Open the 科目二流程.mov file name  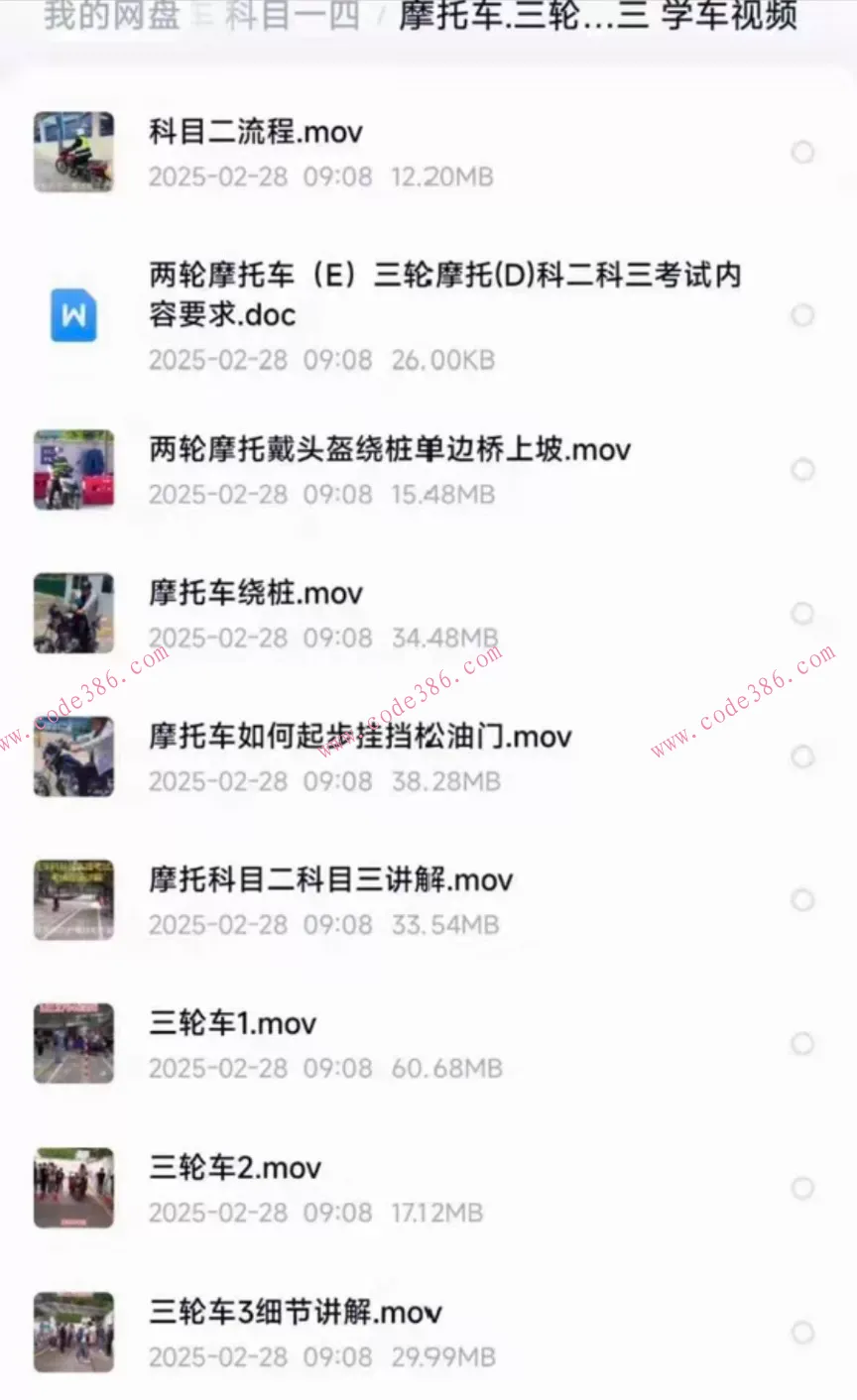[253, 132]
